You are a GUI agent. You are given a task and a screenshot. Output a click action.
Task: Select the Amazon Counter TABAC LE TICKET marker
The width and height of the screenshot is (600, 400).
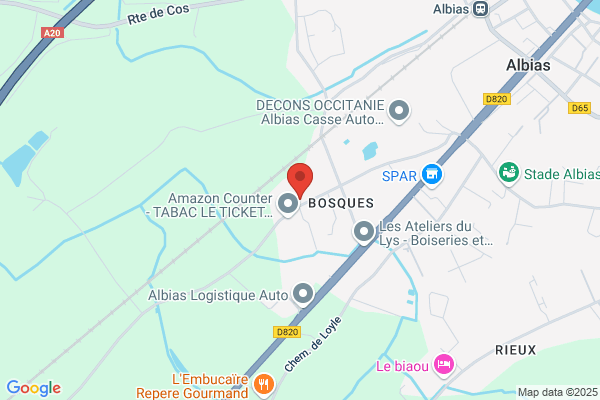[x=288, y=204]
